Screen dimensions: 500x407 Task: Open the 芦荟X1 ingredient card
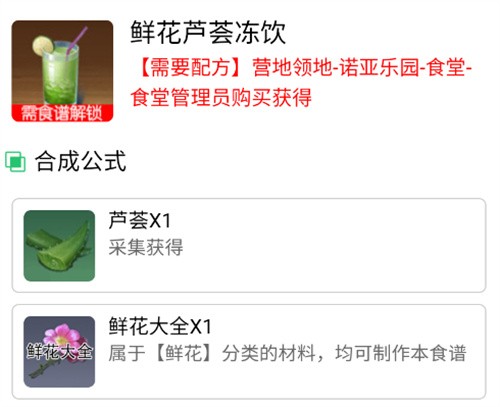click(249, 246)
